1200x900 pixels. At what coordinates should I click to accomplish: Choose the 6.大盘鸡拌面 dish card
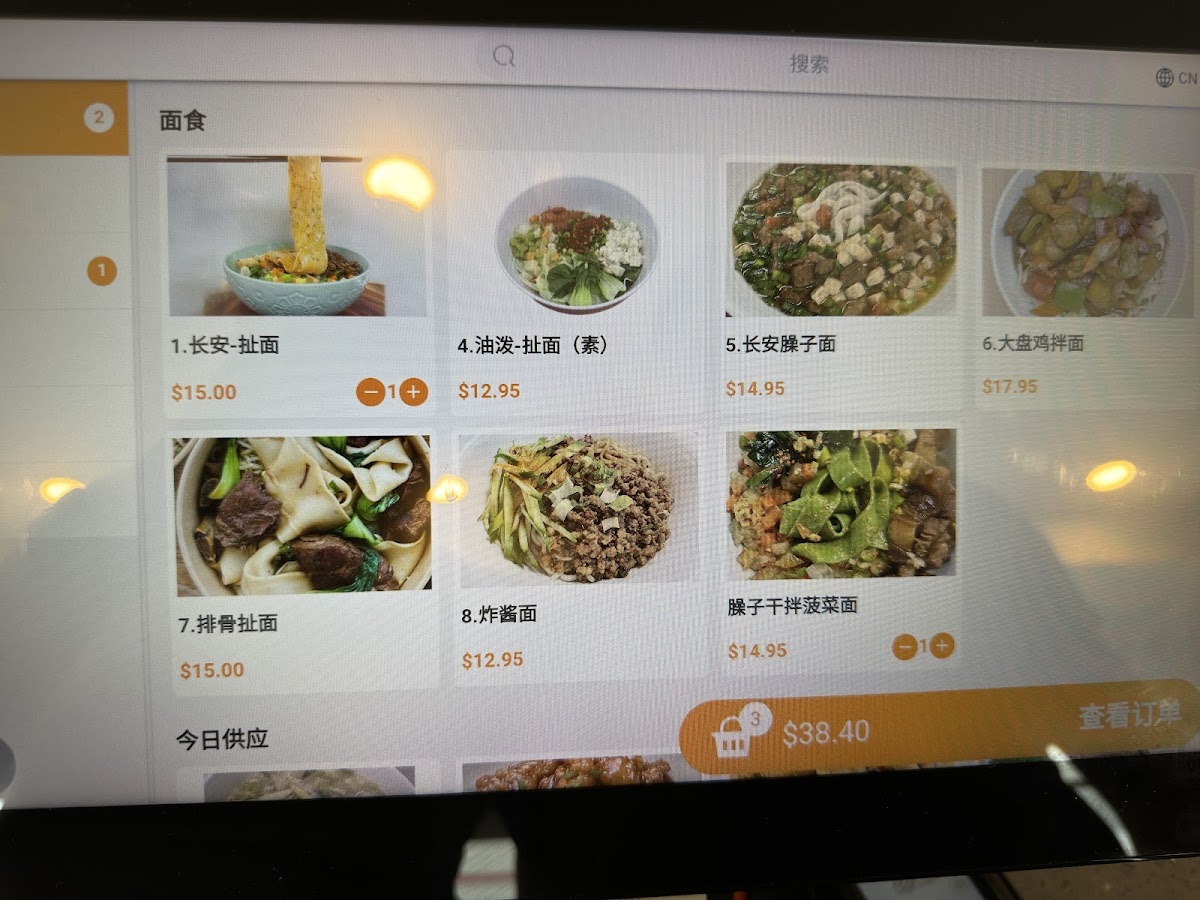[x=1087, y=285]
